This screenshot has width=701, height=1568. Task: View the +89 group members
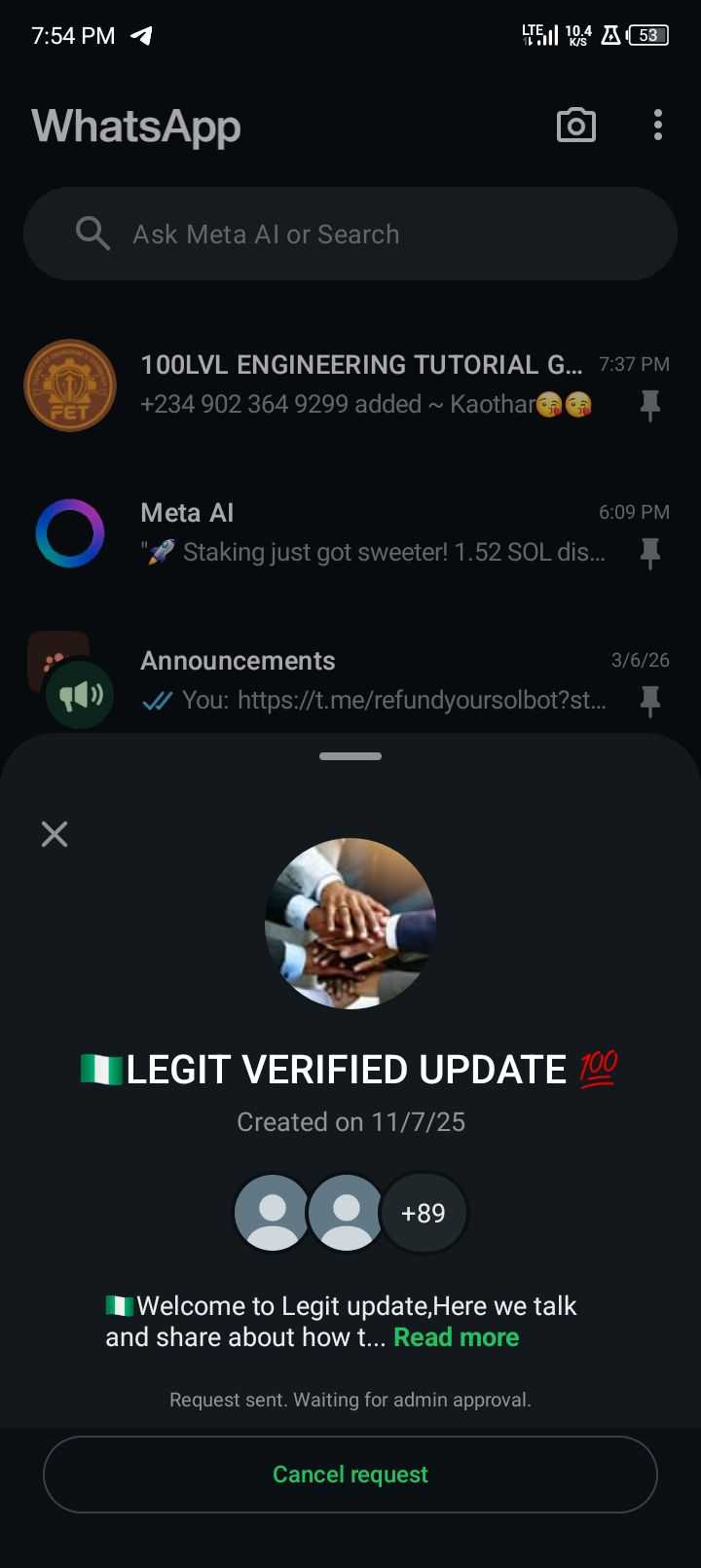424,1213
